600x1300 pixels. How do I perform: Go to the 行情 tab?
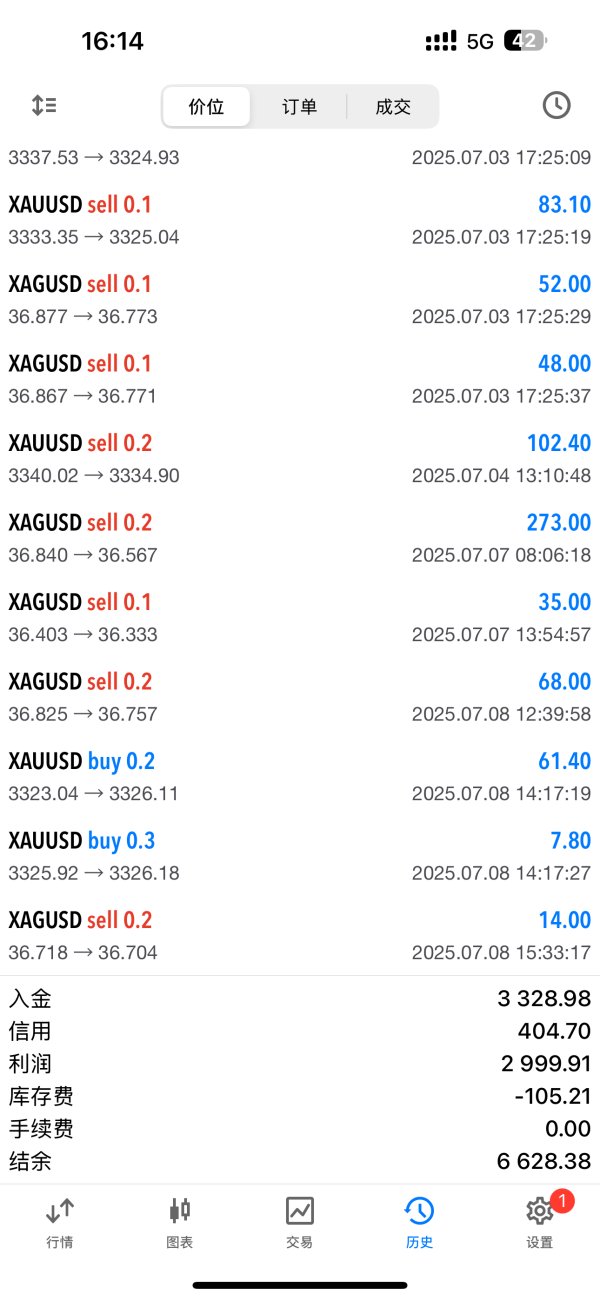59,1222
